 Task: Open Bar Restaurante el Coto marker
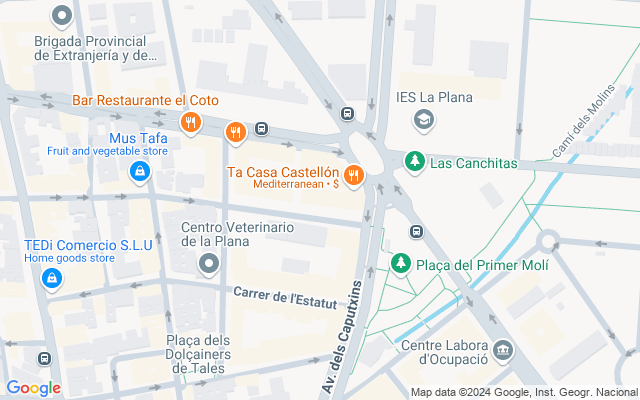point(190,123)
